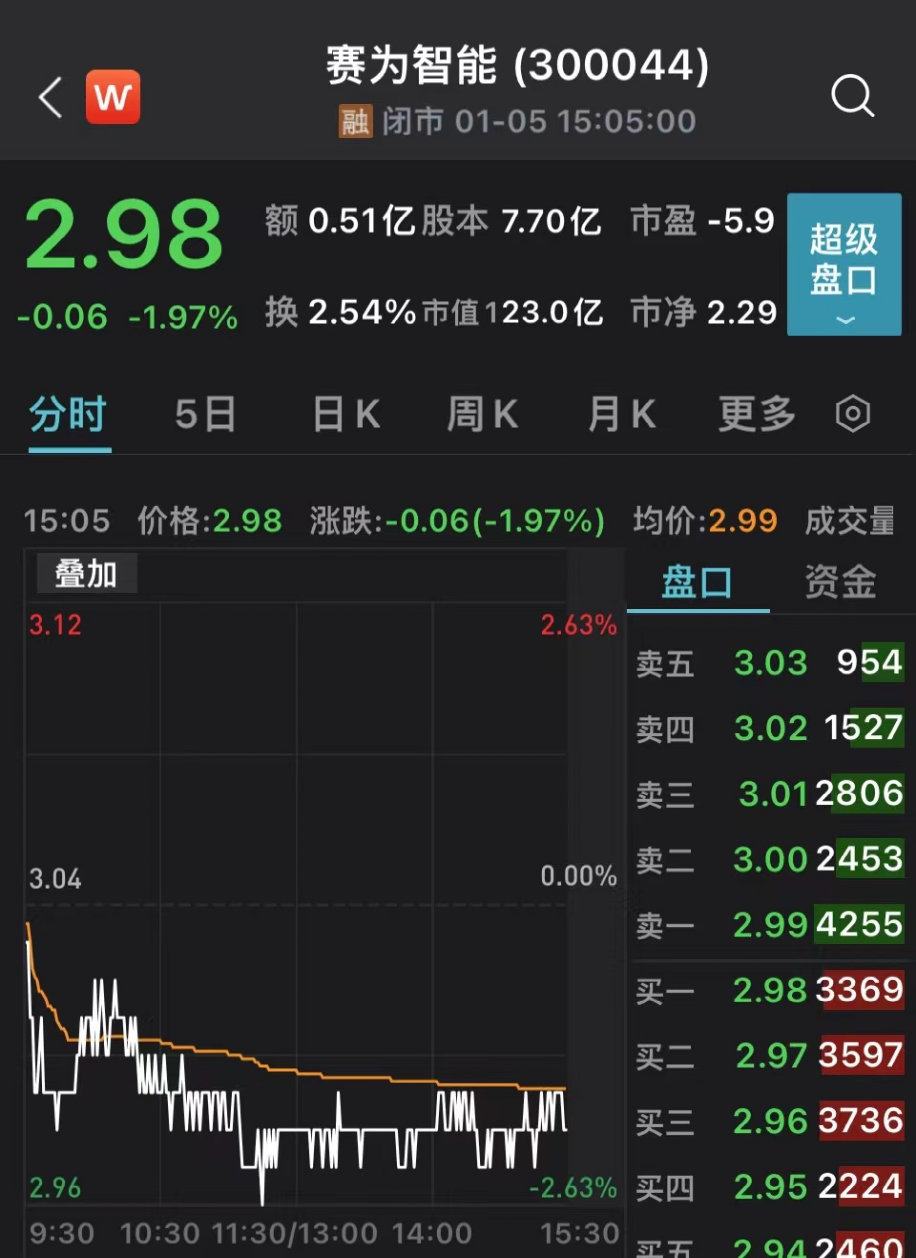Expand the 超级盘口 dropdown chevron

coord(844,320)
